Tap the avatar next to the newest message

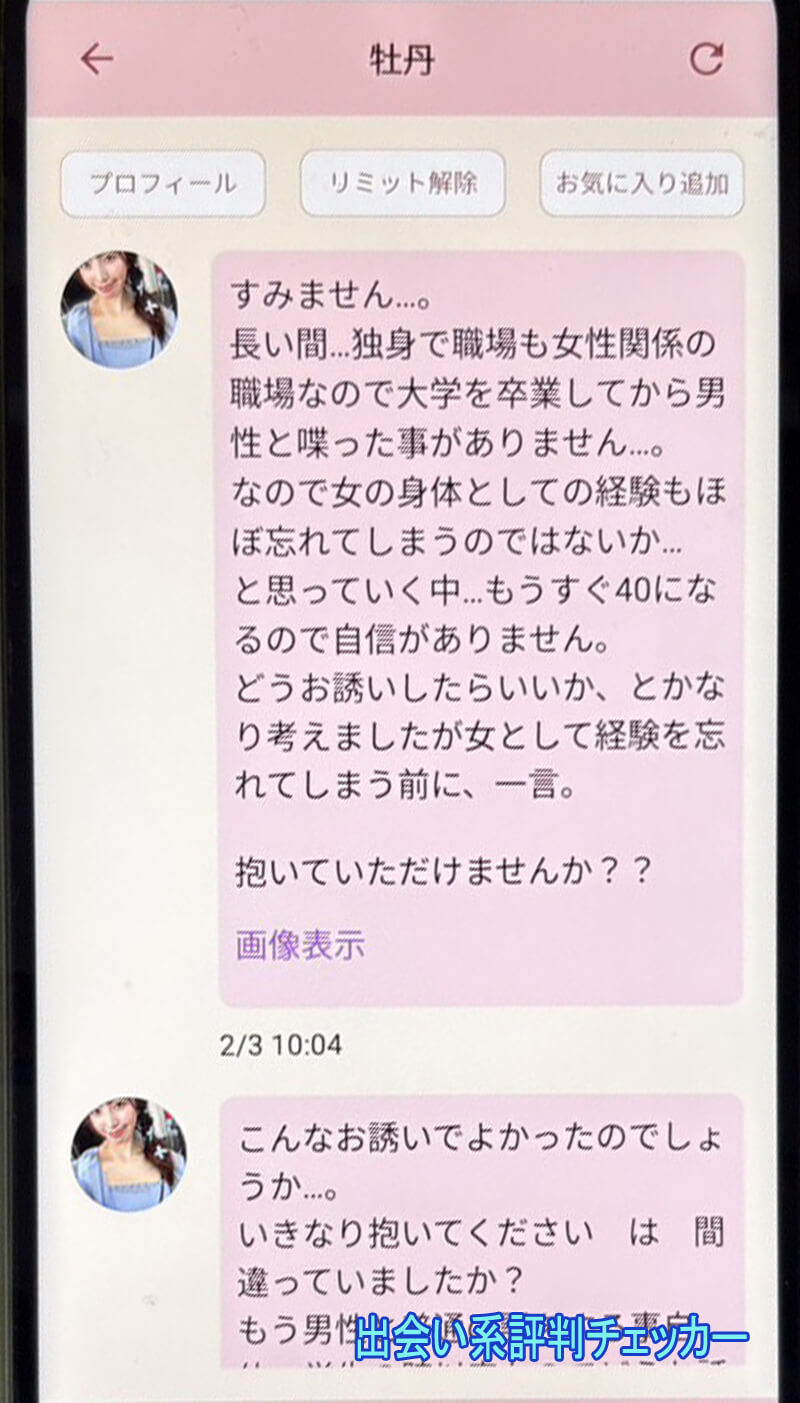119,1146
